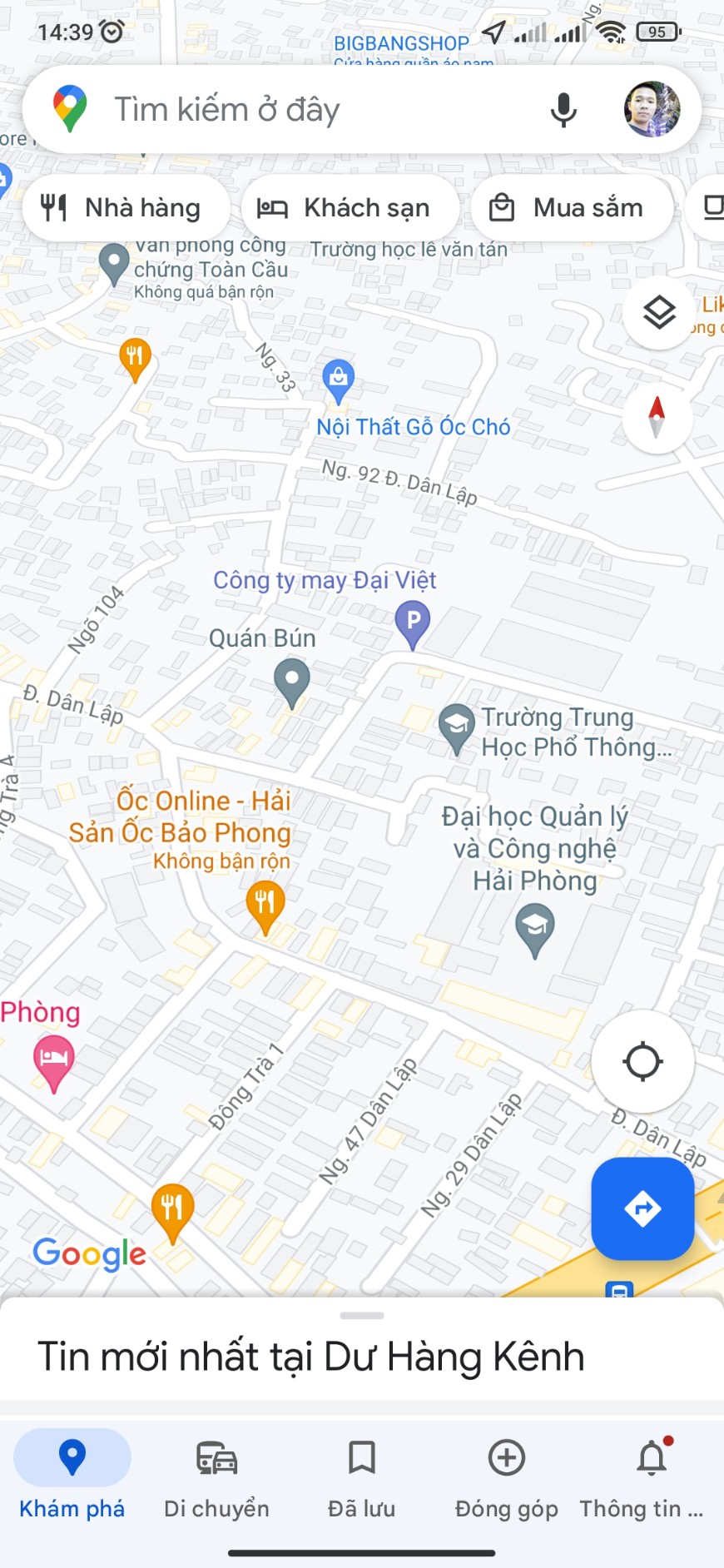This screenshot has width=724, height=1568.
Task: Open the account profile picture
Action: (652, 109)
